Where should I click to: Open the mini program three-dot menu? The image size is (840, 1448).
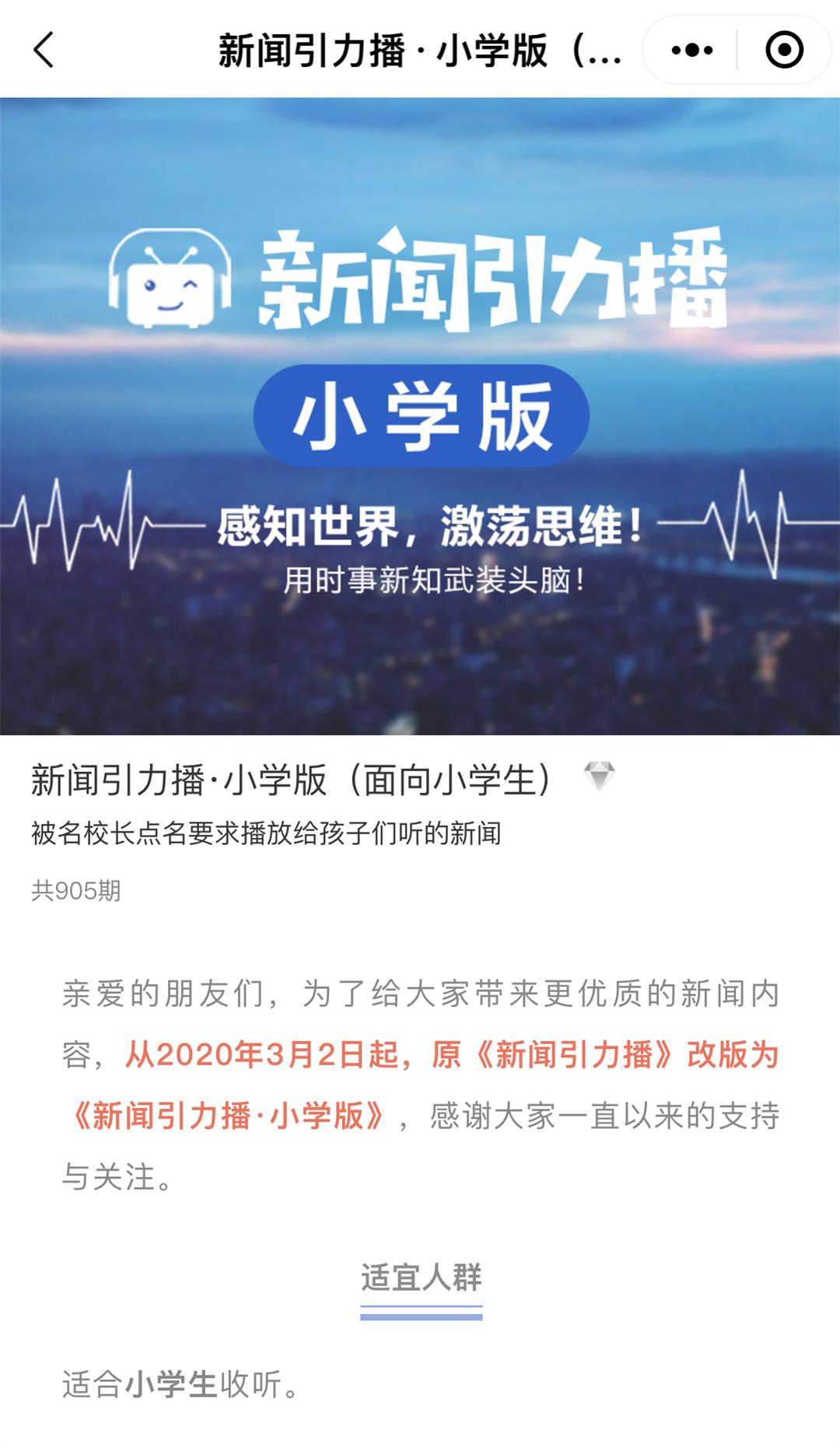[x=691, y=51]
